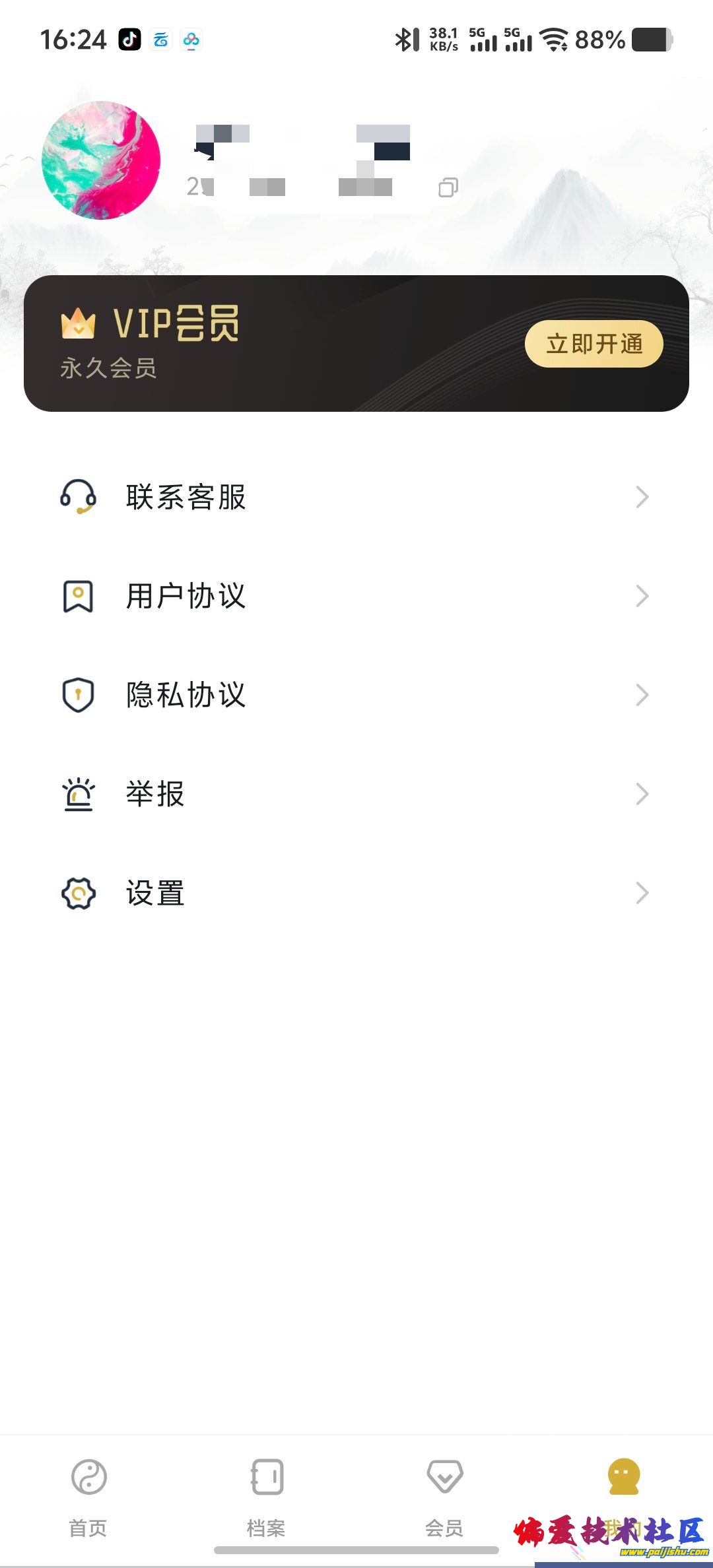The image size is (713, 1568).
Task: Tap the 立即开通 VIP button
Action: (x=594, y=344)
